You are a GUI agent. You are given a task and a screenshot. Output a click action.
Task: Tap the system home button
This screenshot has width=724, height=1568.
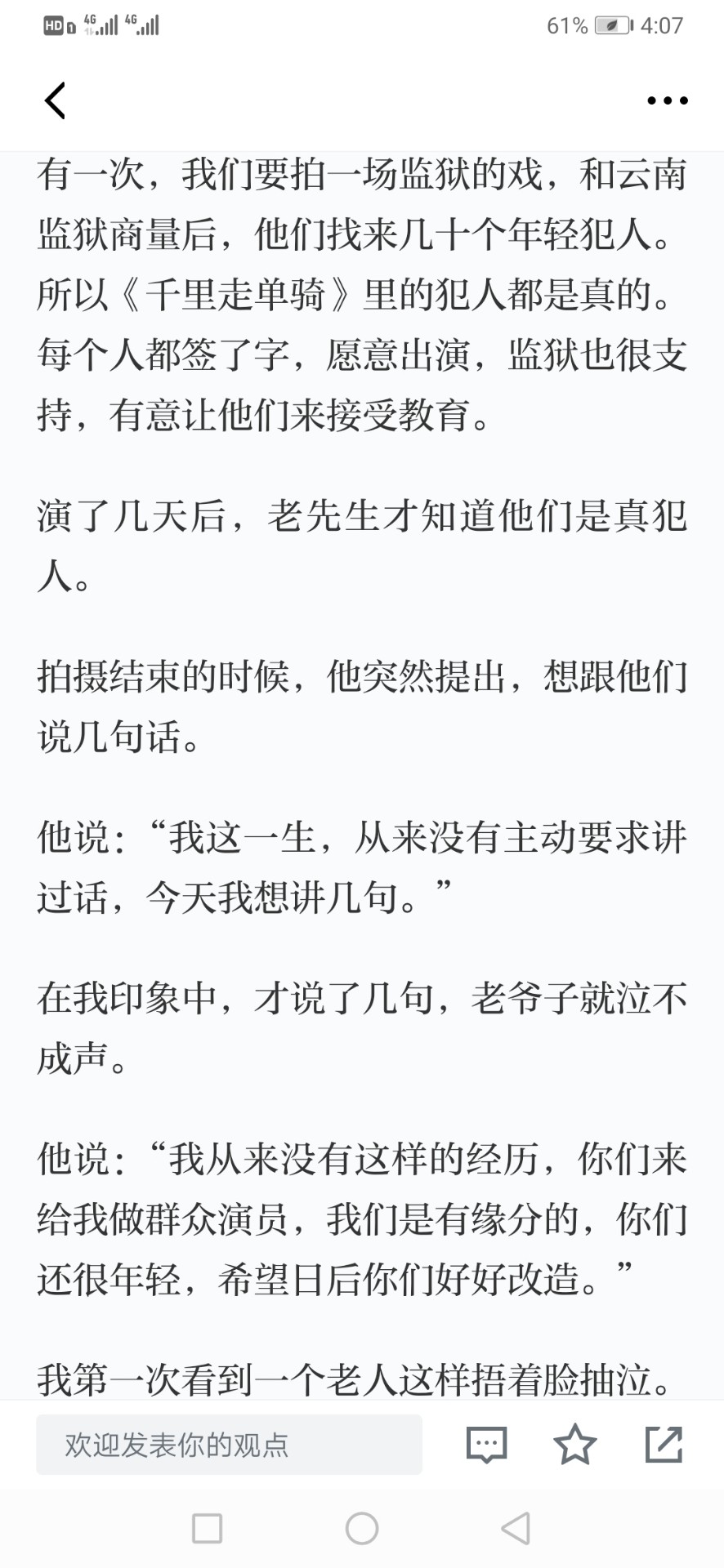tap(362, 1528)
